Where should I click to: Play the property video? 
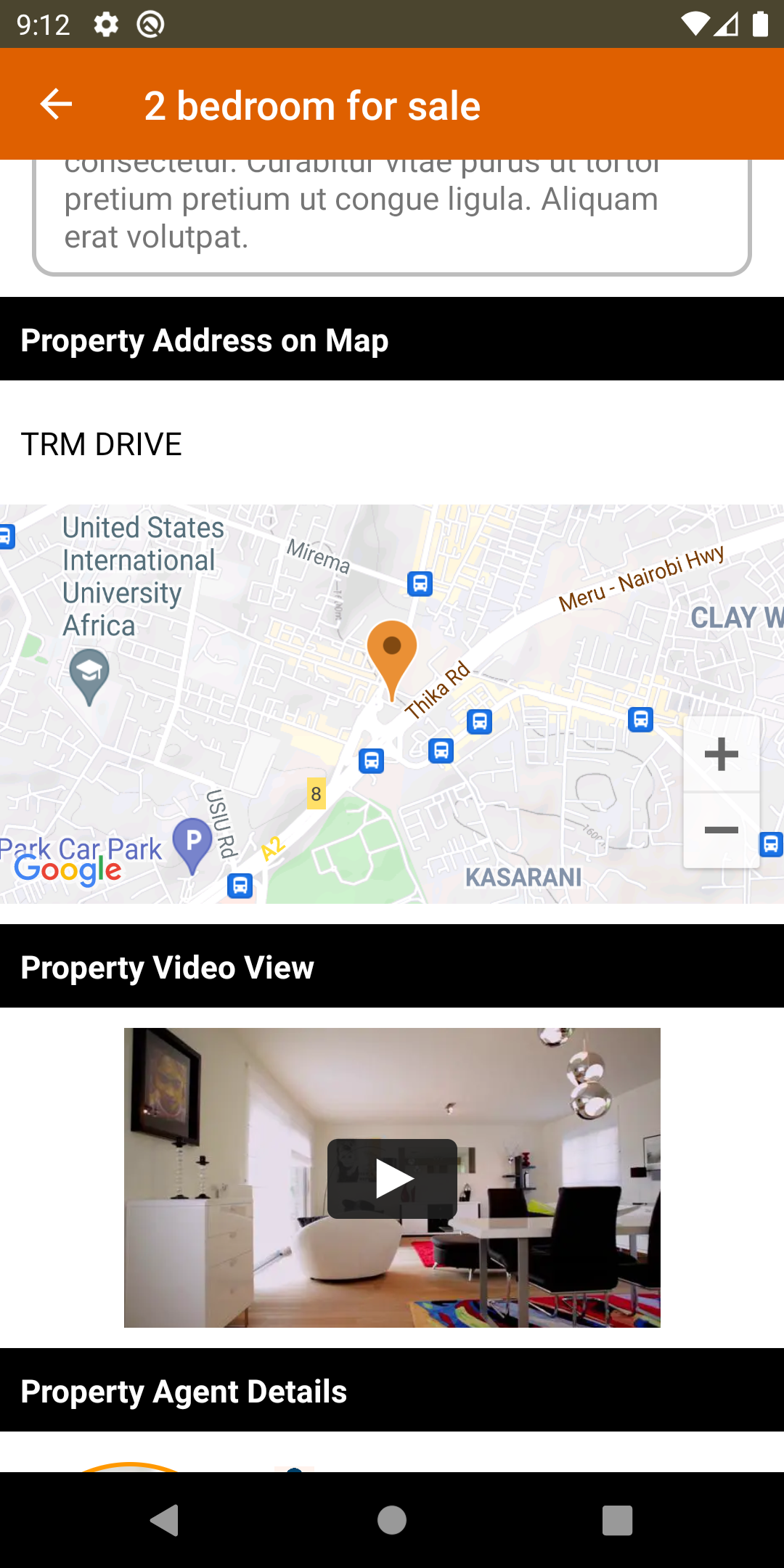pos(392,1178)
